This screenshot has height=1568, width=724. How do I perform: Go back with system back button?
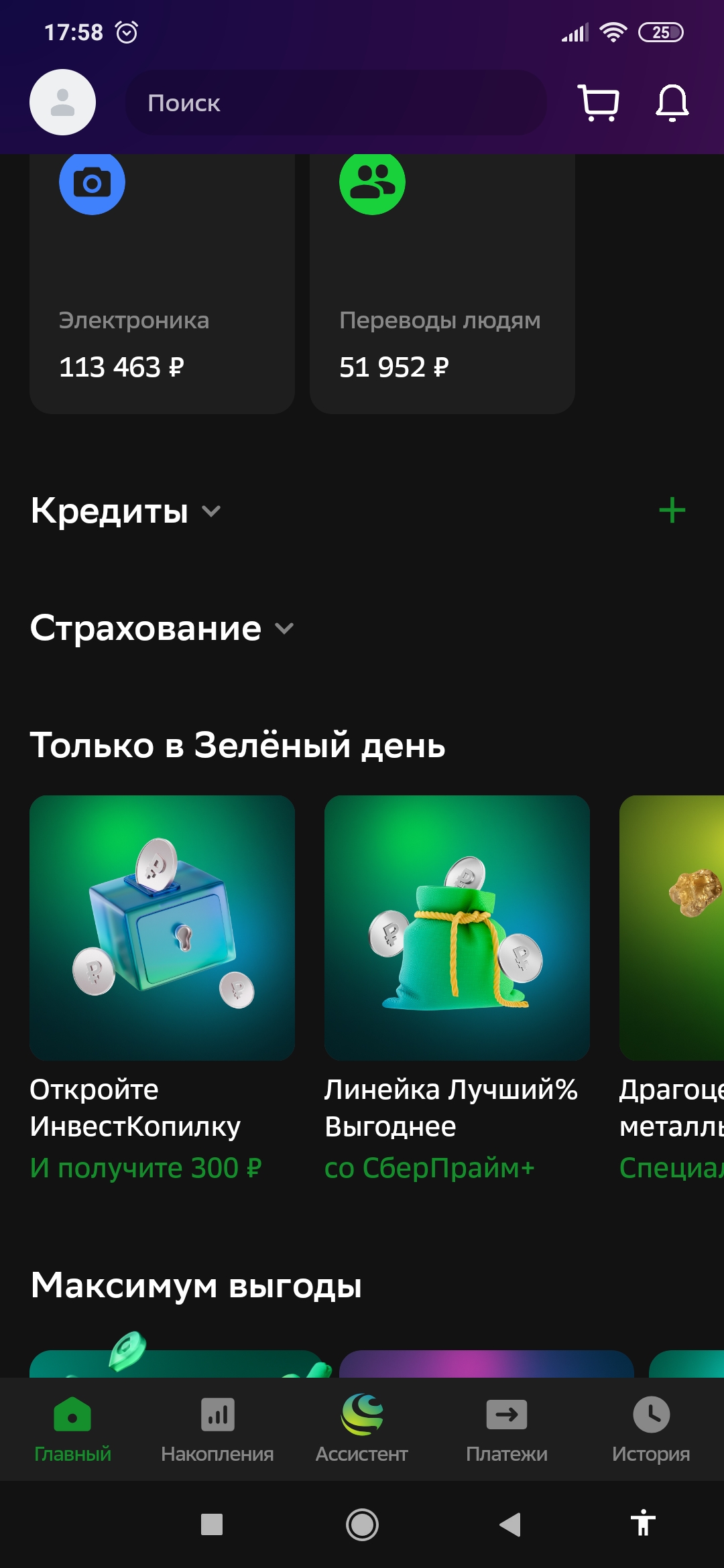click(511, 1524)
